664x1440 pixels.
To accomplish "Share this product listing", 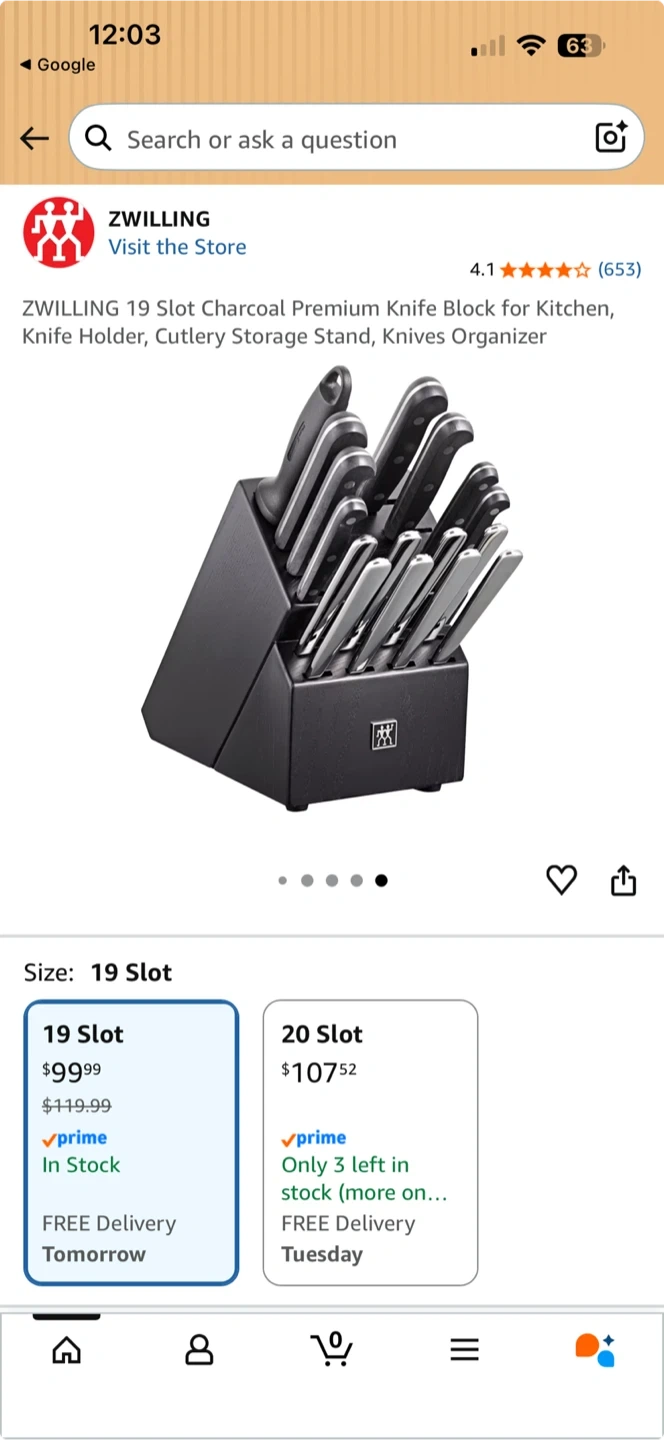I will (623, 880).
